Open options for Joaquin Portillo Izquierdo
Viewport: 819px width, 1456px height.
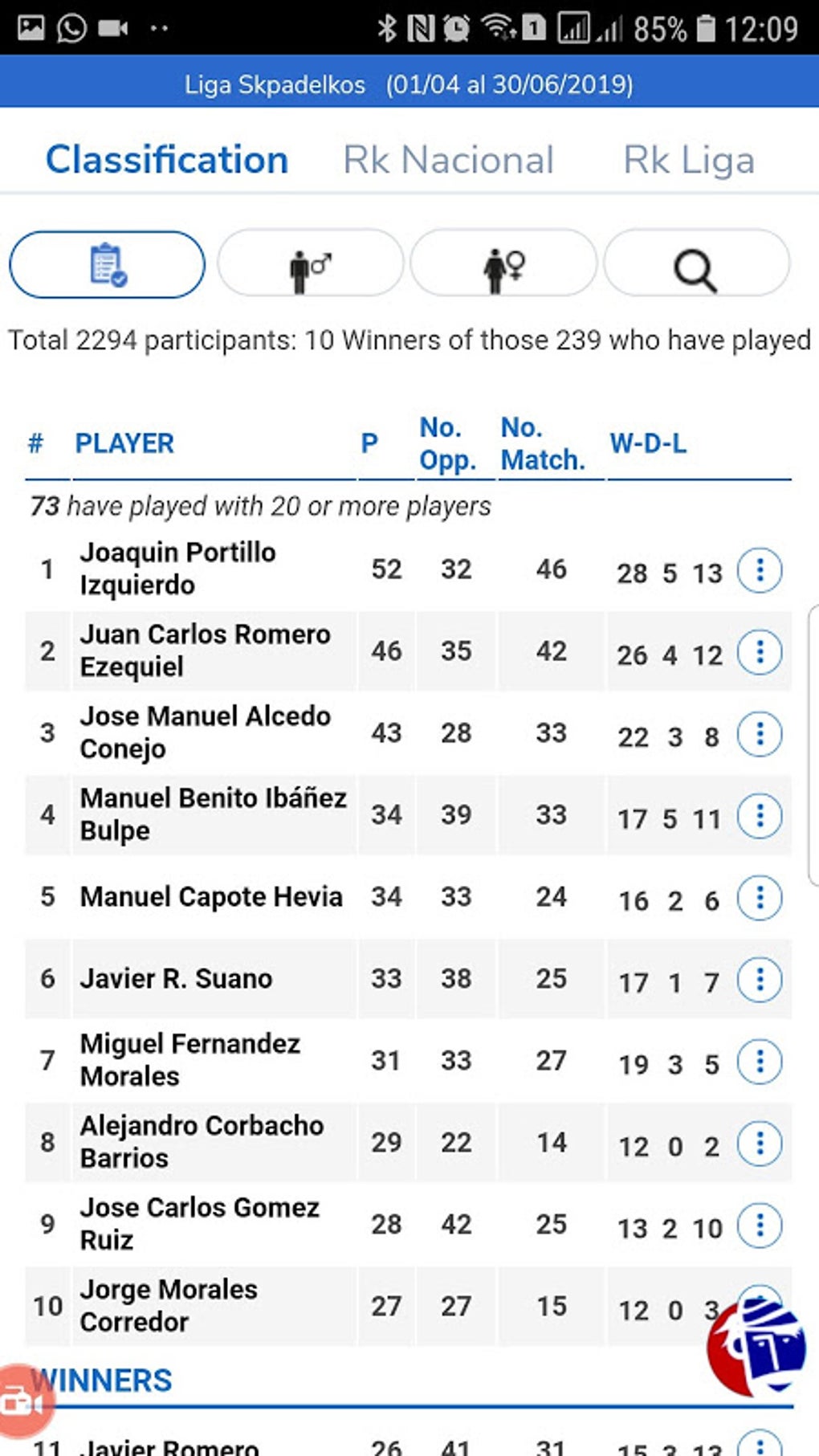tap(760, 571)
